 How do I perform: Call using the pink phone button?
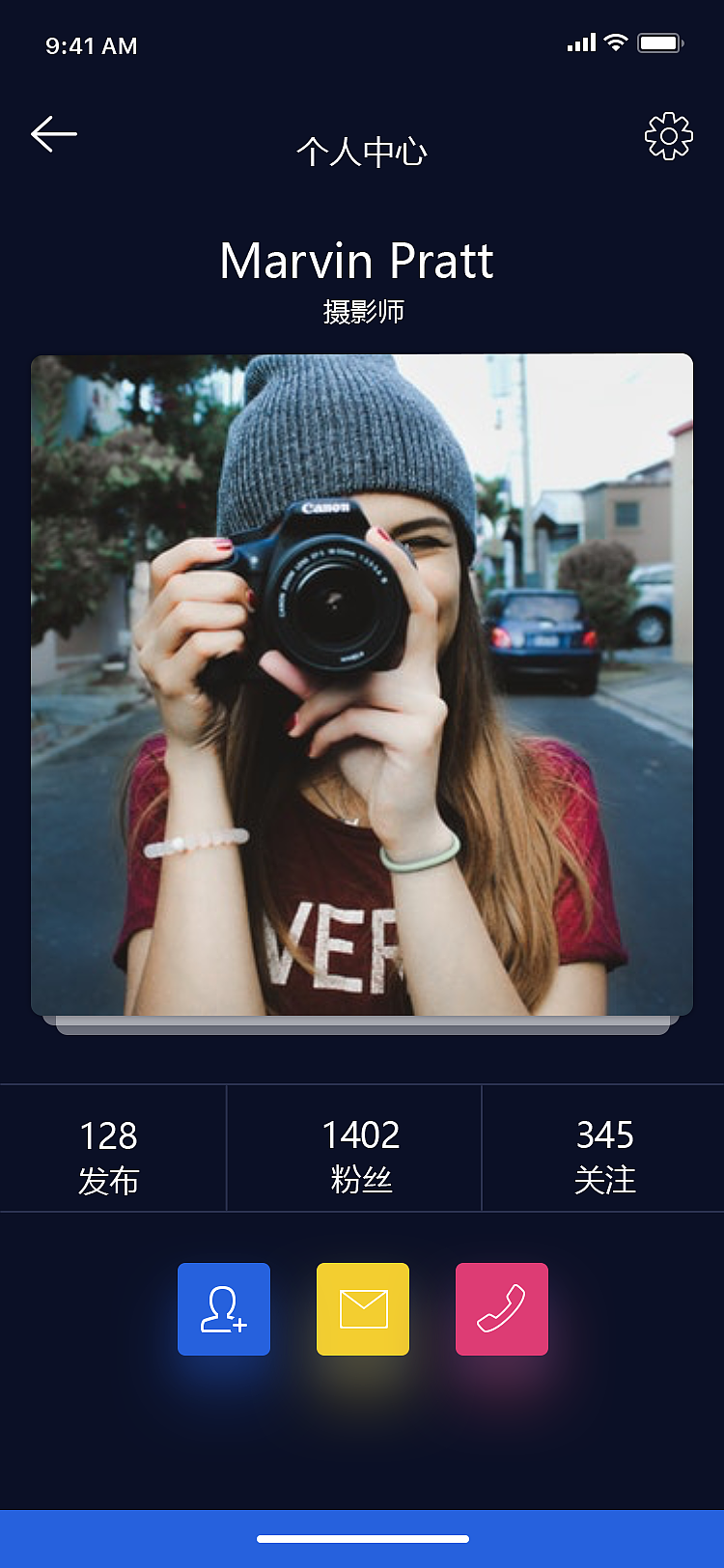502,1309
